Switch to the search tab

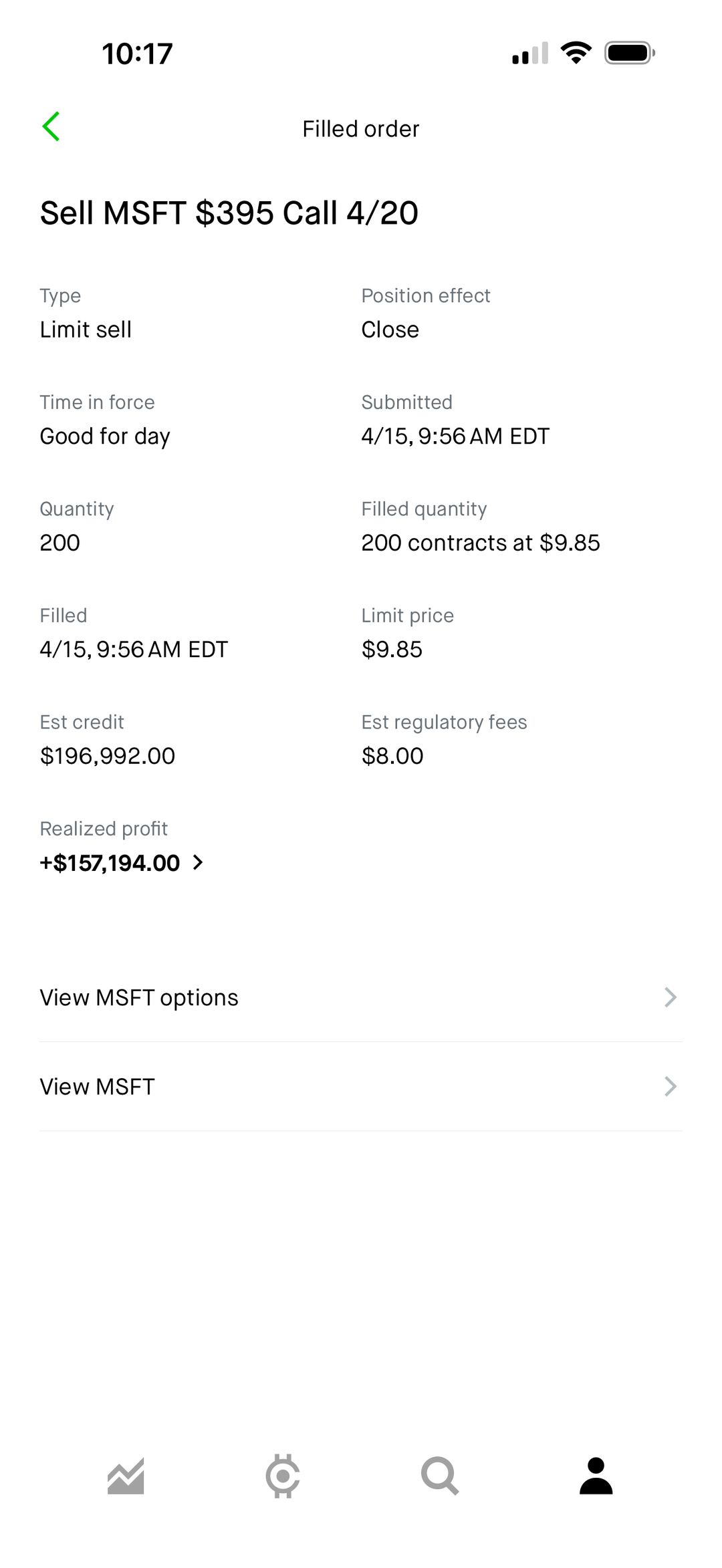coord(439,1476)
